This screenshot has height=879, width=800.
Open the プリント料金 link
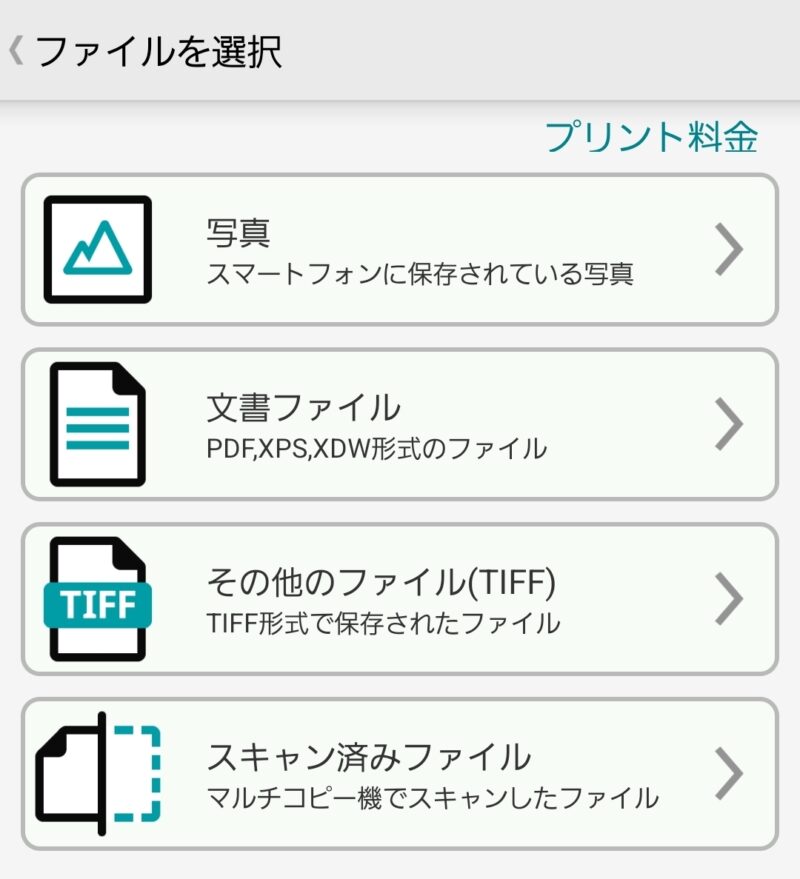coord(651,137)
